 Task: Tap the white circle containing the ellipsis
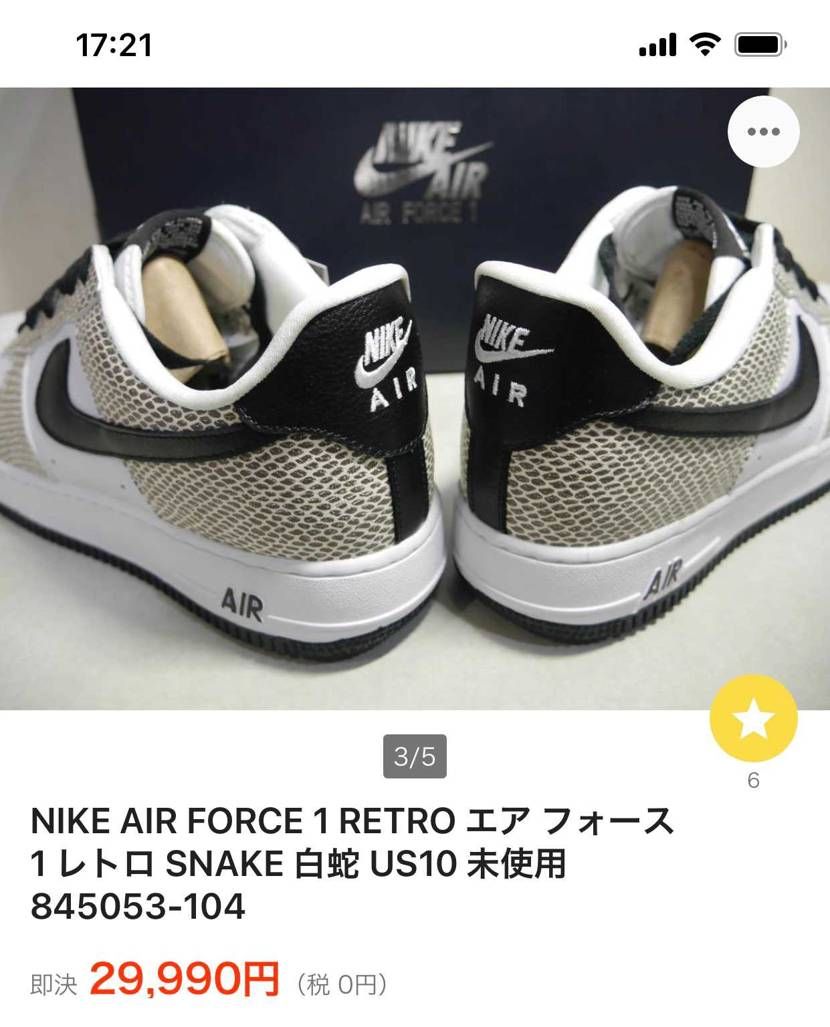[x=765, y=131]
